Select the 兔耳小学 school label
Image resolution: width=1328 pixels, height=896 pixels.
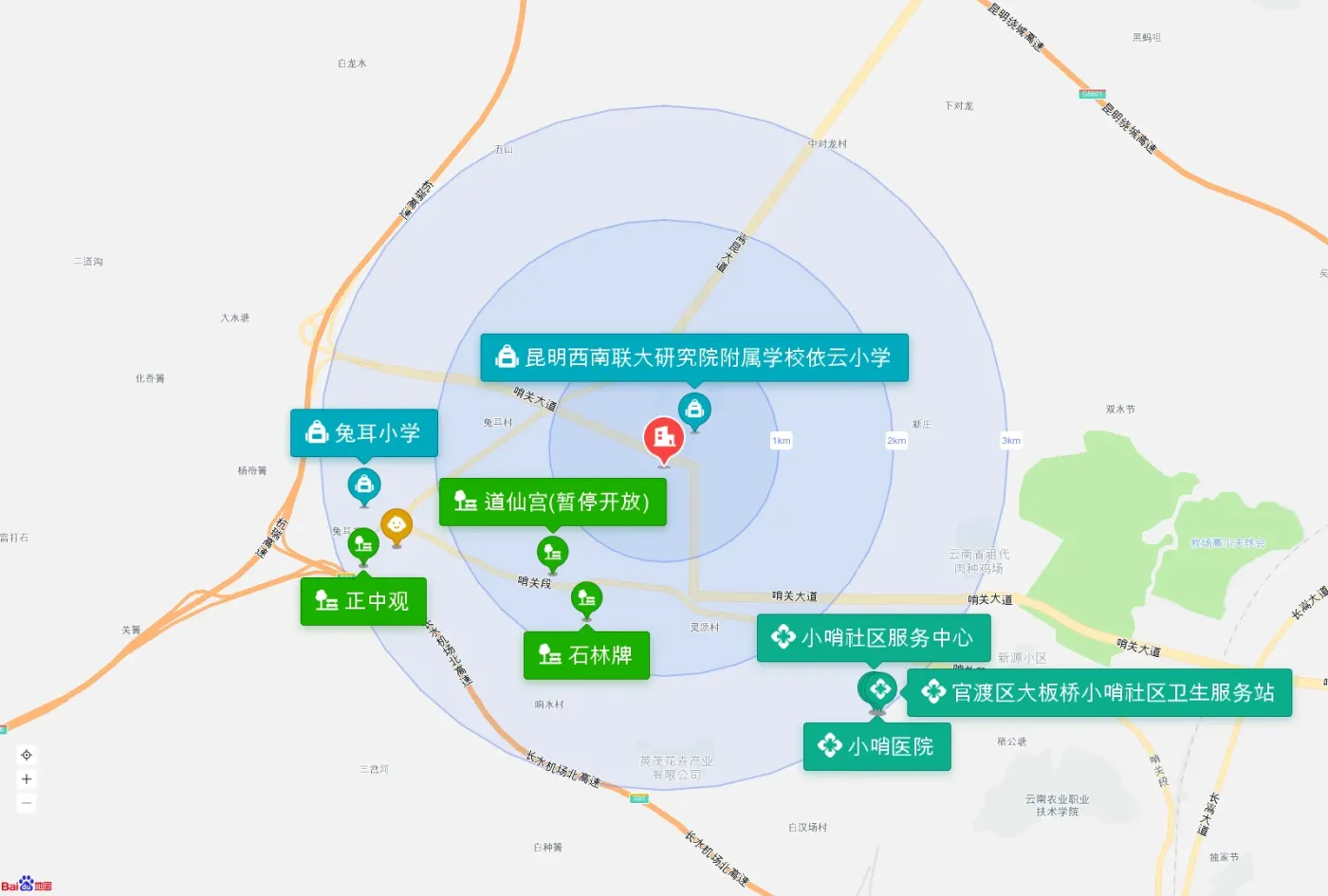tap(364, 433)
